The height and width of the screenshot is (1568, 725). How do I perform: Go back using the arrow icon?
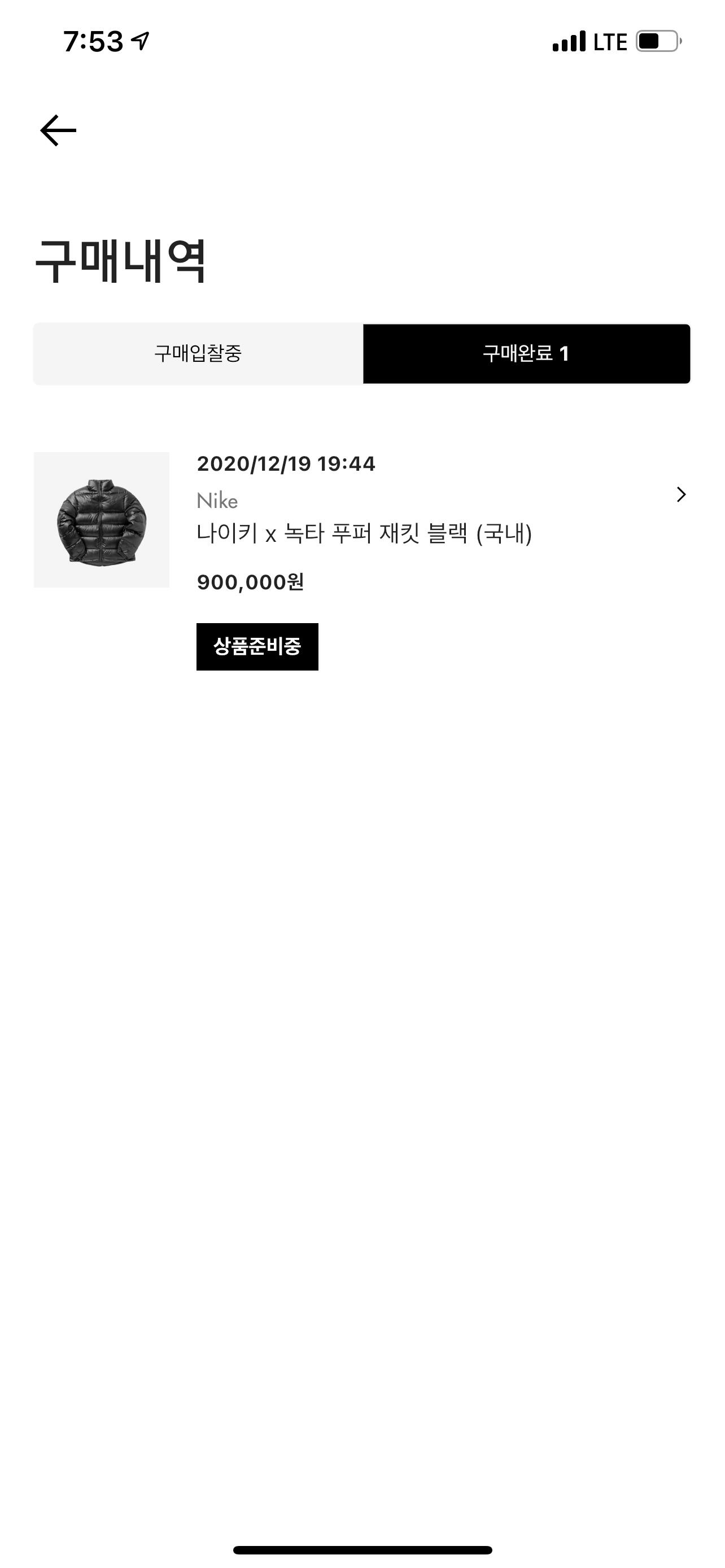click(x=58, y=130)
